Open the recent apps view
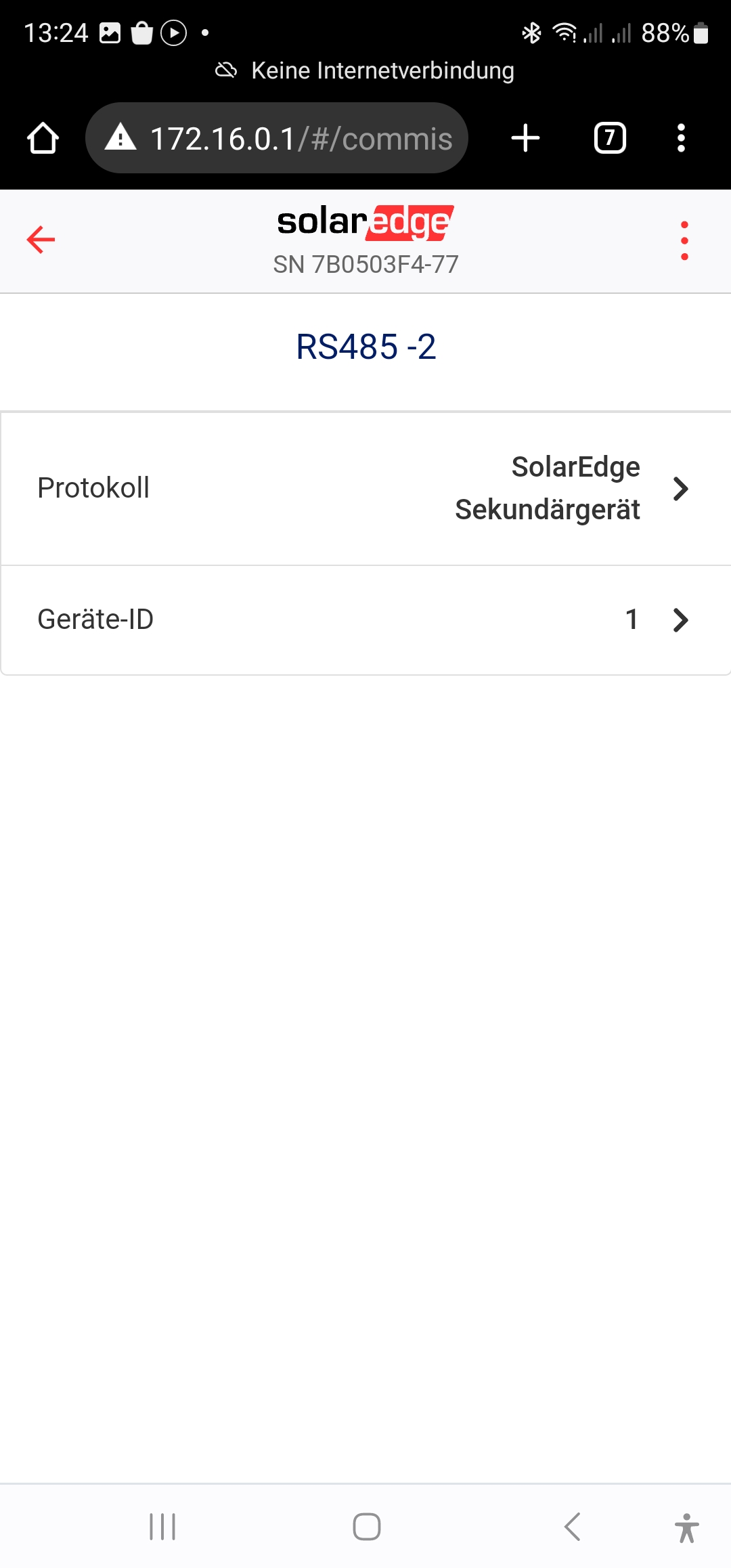 point(162,1527)
